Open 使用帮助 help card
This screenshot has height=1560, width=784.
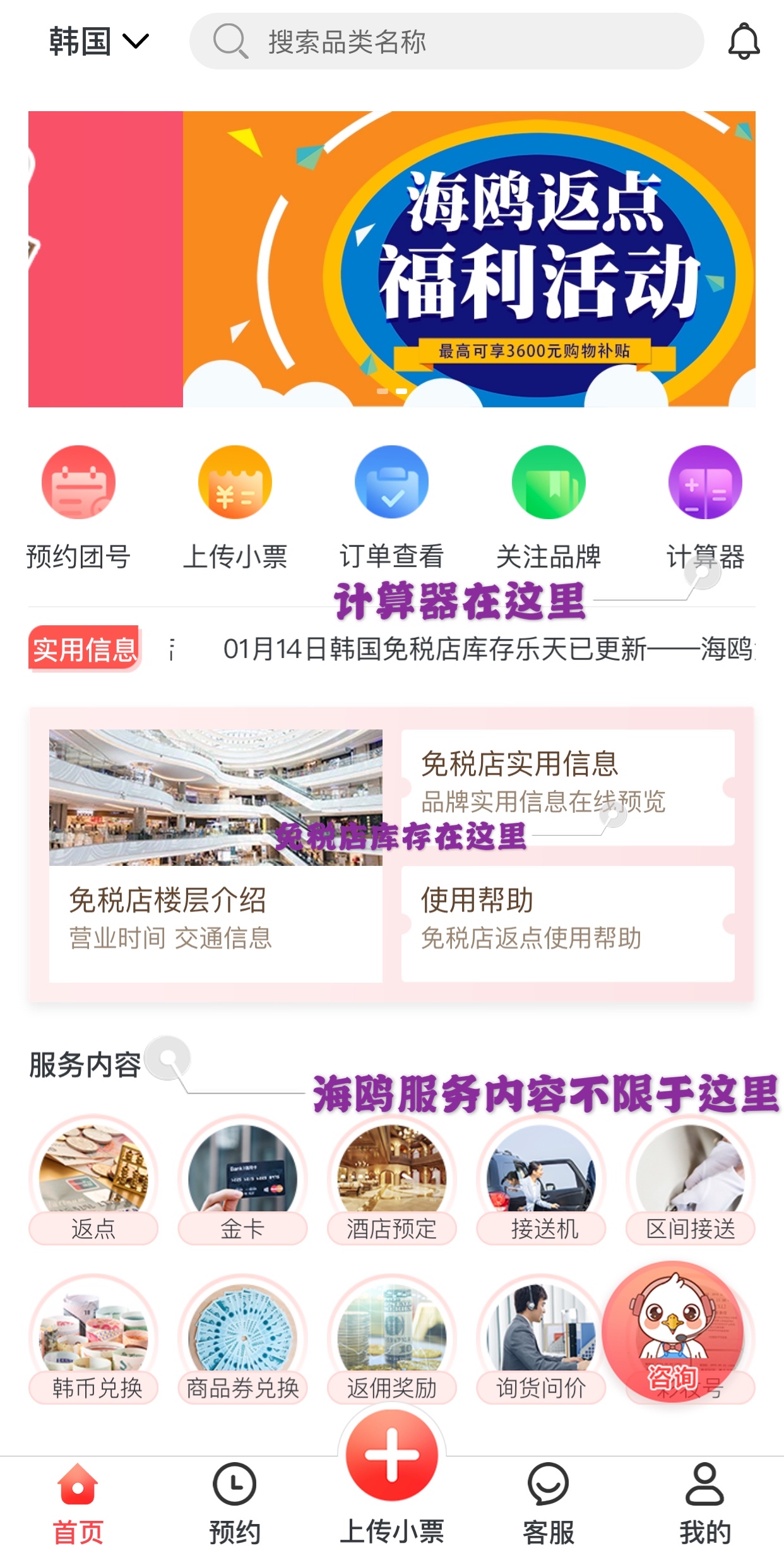[x=567, y=923]
